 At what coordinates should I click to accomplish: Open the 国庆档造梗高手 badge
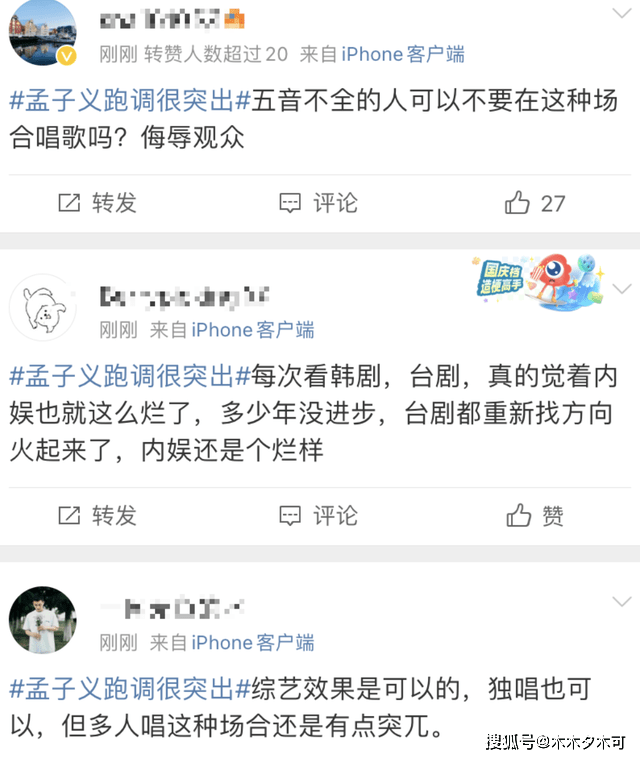coord(536,280)
